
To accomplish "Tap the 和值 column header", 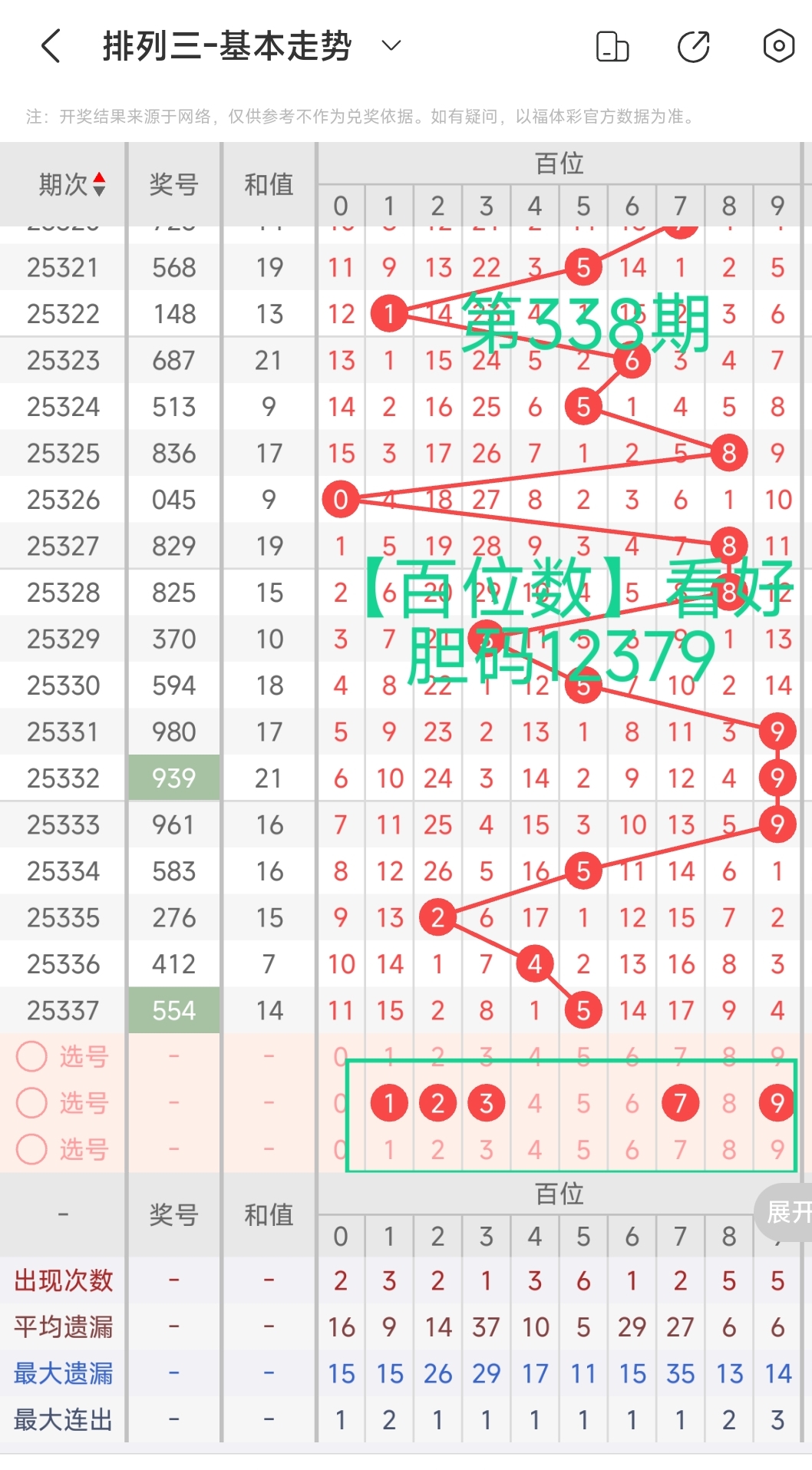I will 269,184.
